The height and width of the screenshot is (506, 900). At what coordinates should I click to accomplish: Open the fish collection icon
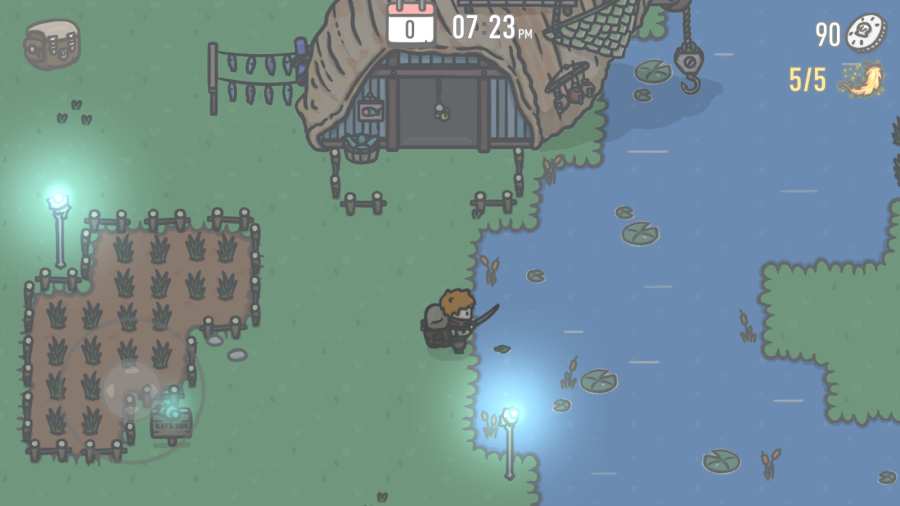coord(862,80)
